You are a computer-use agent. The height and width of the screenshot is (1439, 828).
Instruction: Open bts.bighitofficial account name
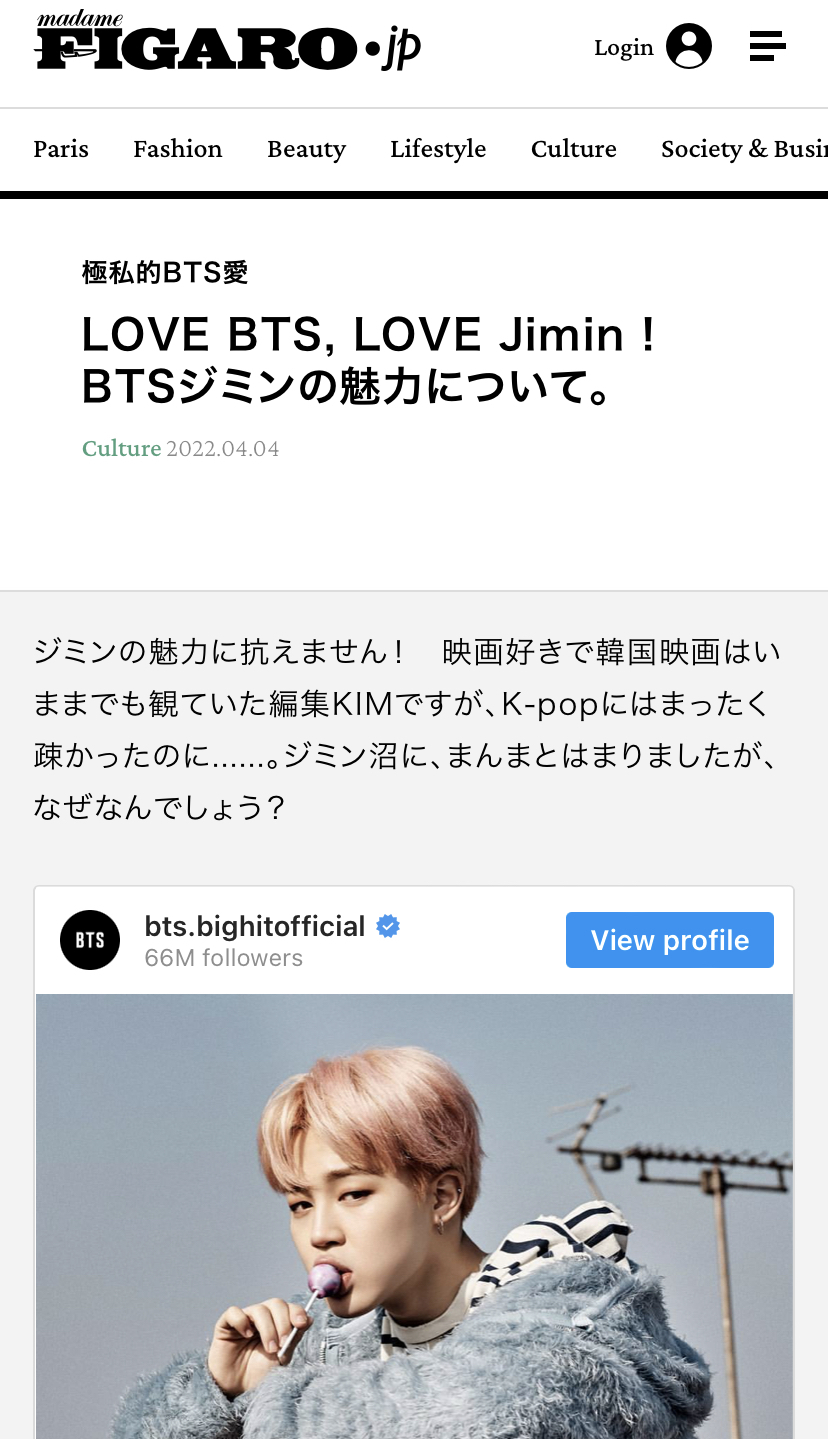[x=255, y=926]
